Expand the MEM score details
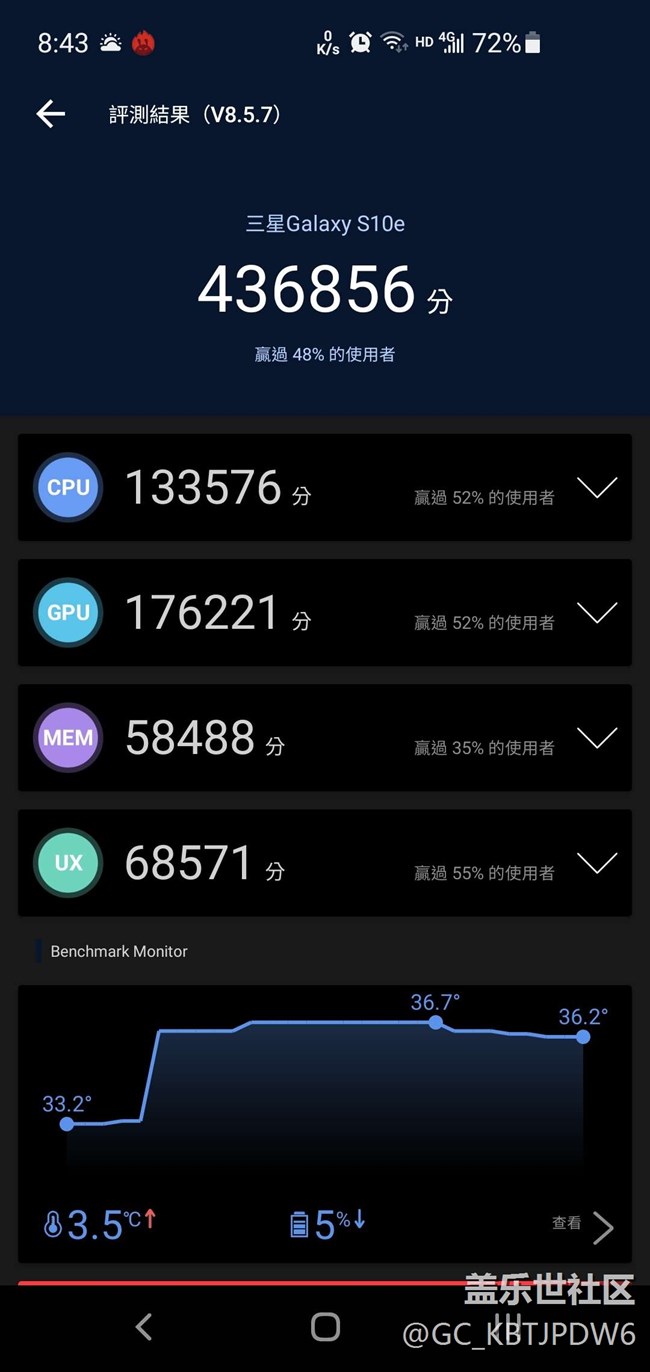This screenshot has width=650, height=1372. click(597, 738)
